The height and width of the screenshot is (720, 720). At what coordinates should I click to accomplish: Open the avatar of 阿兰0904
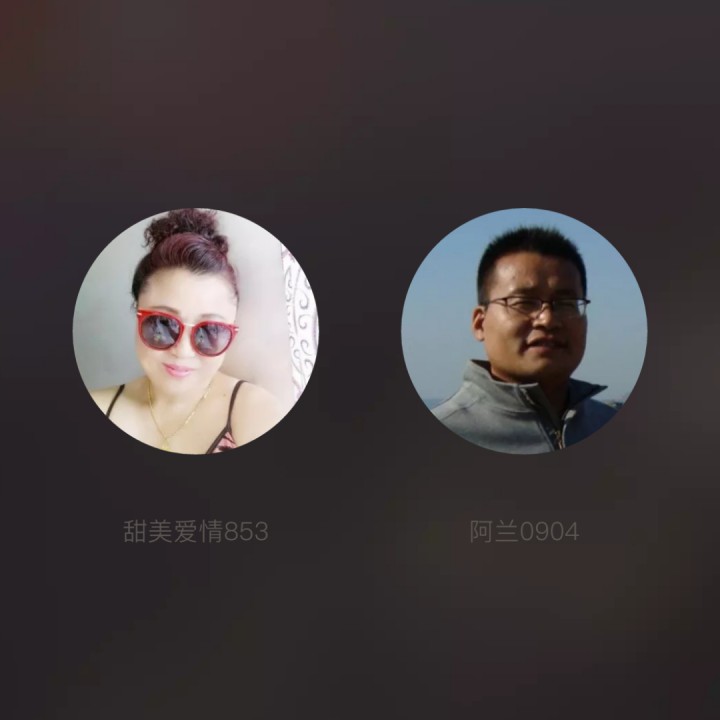pos(524,331)
